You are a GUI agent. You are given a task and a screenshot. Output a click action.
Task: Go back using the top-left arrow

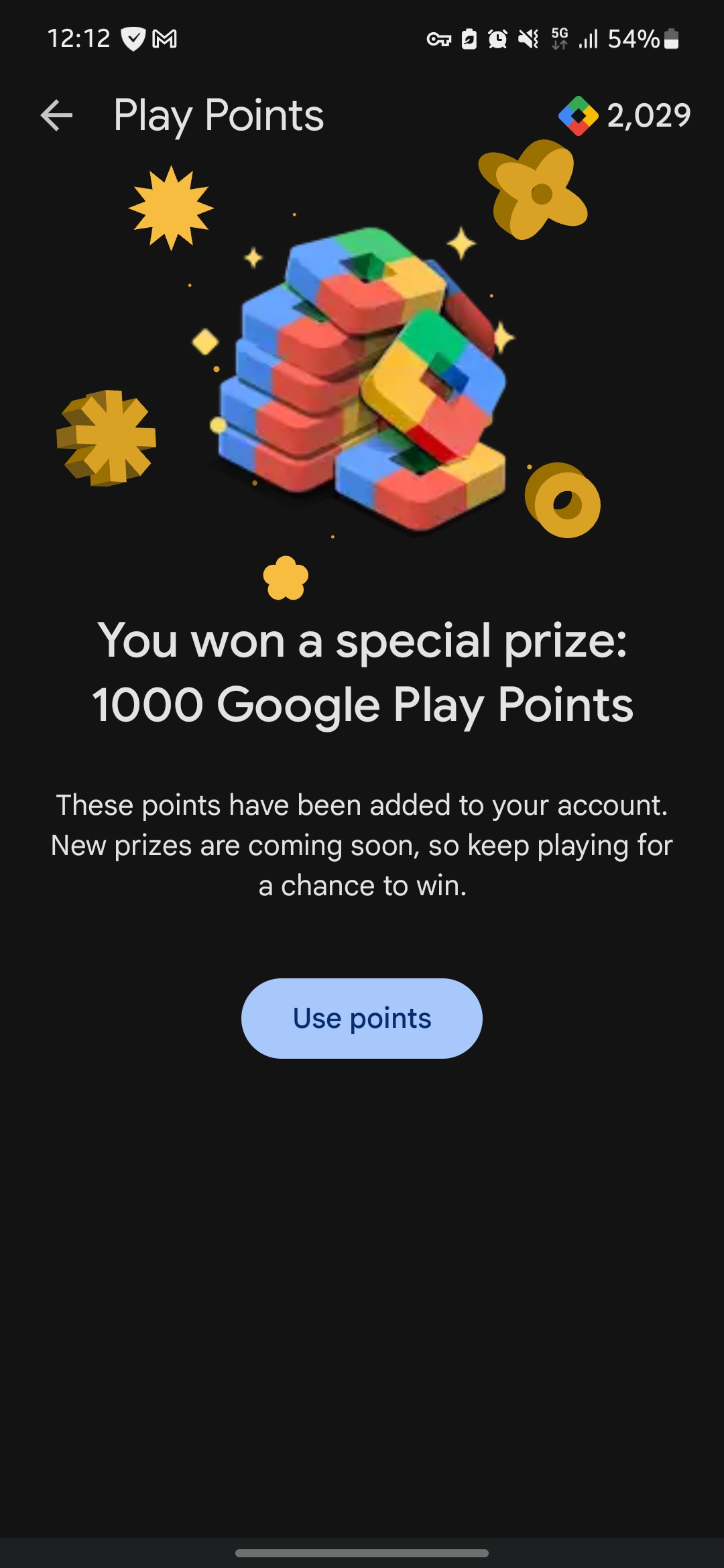[x=56, y=115]
